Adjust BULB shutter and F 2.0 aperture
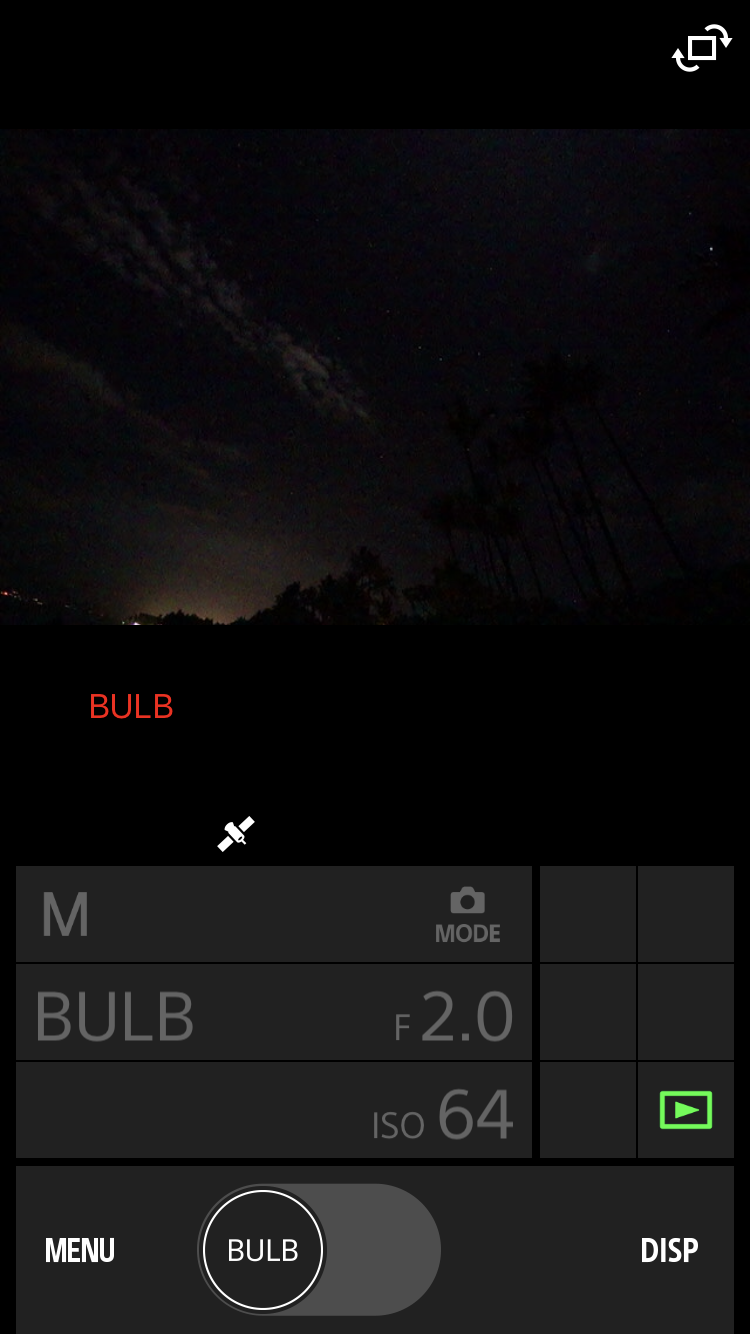 tap(274, 1012)
